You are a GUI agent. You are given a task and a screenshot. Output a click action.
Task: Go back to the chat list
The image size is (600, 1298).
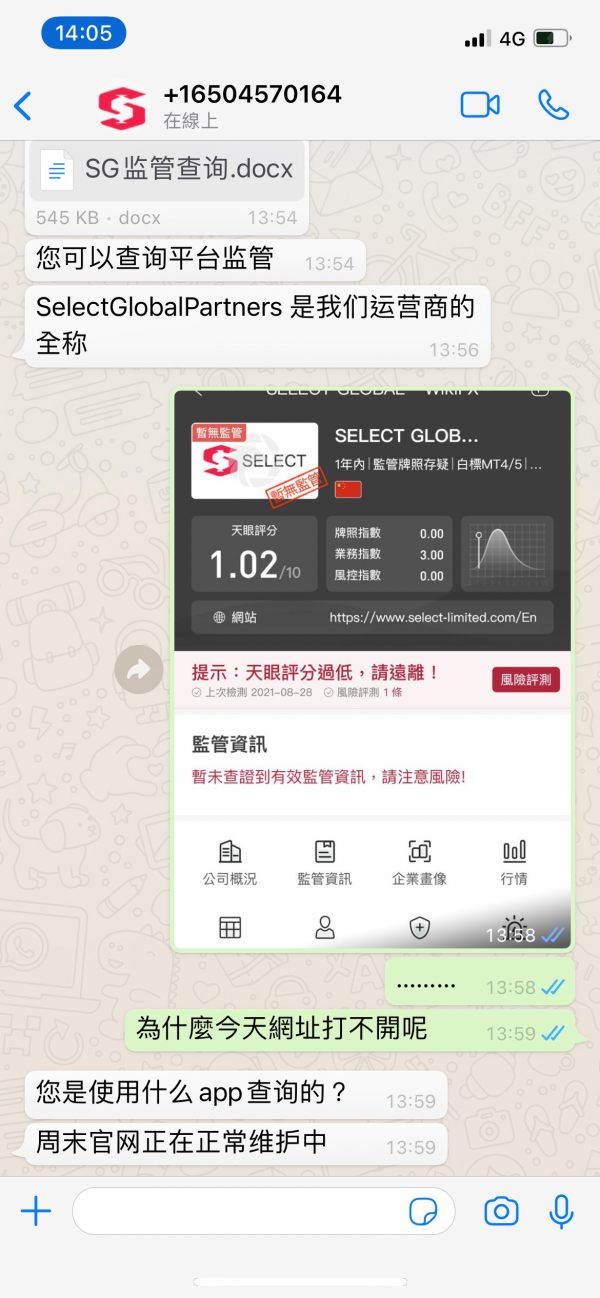(x=23, y=105)
